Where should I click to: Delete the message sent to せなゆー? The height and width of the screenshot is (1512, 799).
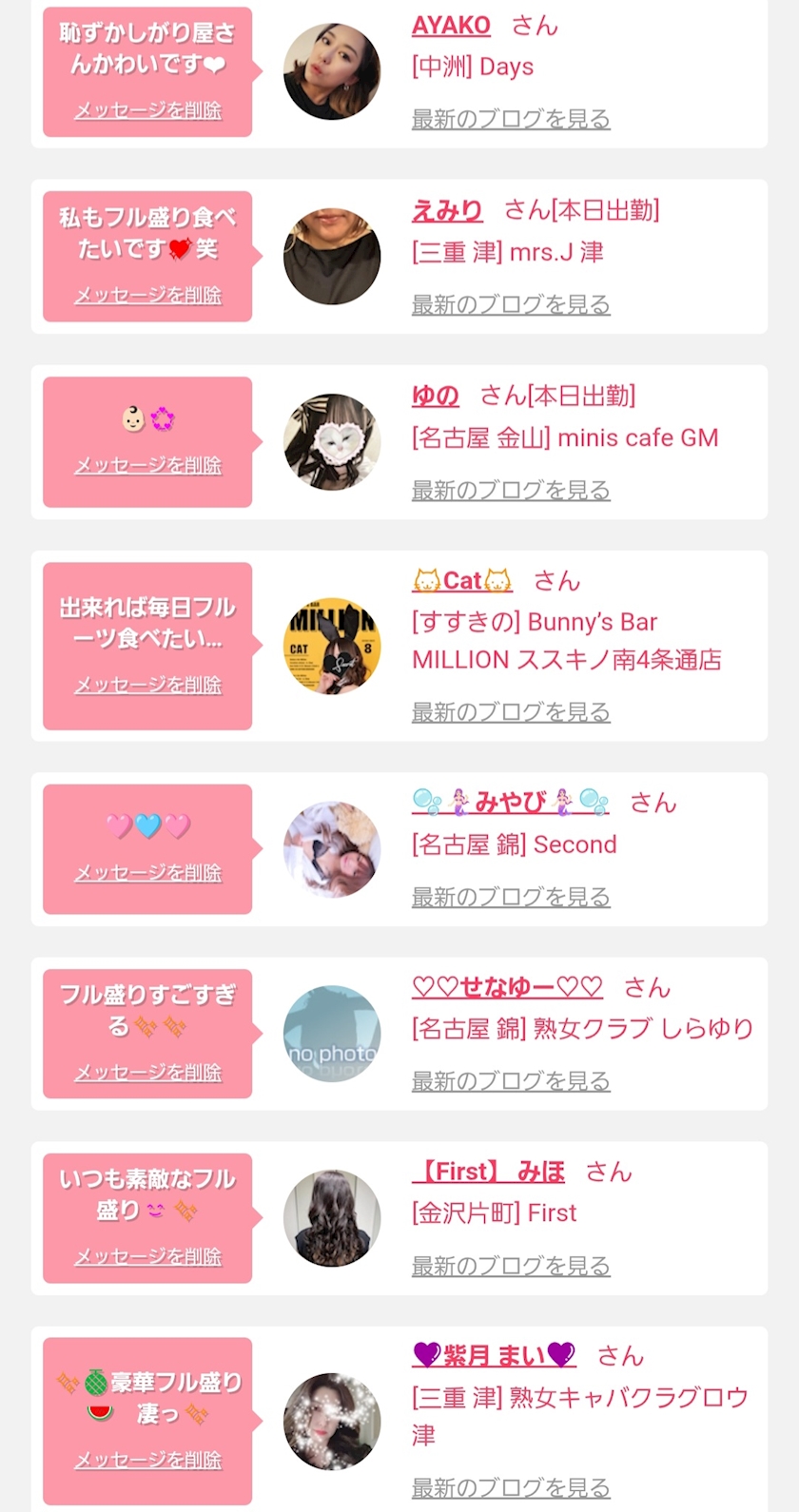click(147, 1072)
